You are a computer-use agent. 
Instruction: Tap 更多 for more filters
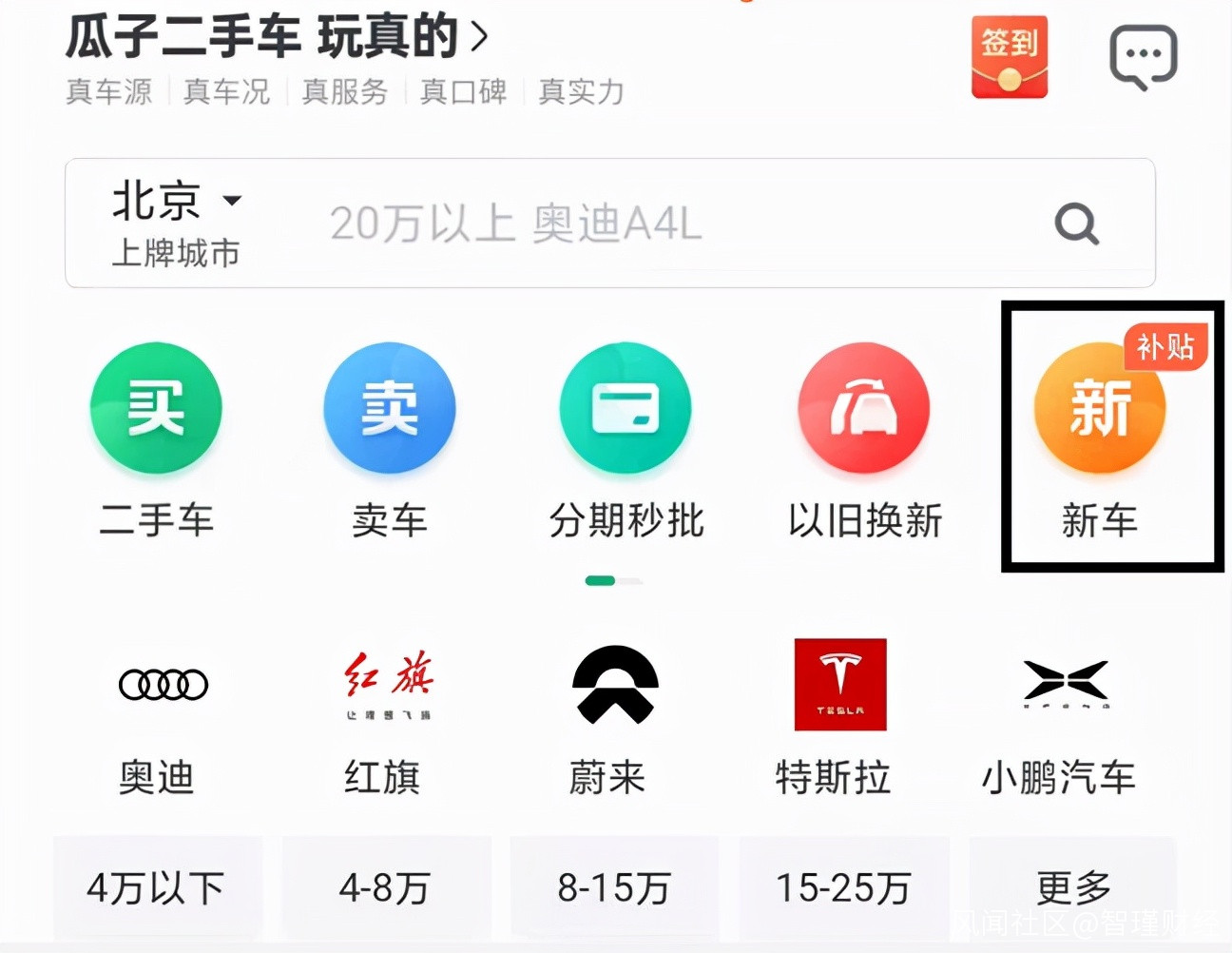pyautogui.click(x=1073, y=888)
